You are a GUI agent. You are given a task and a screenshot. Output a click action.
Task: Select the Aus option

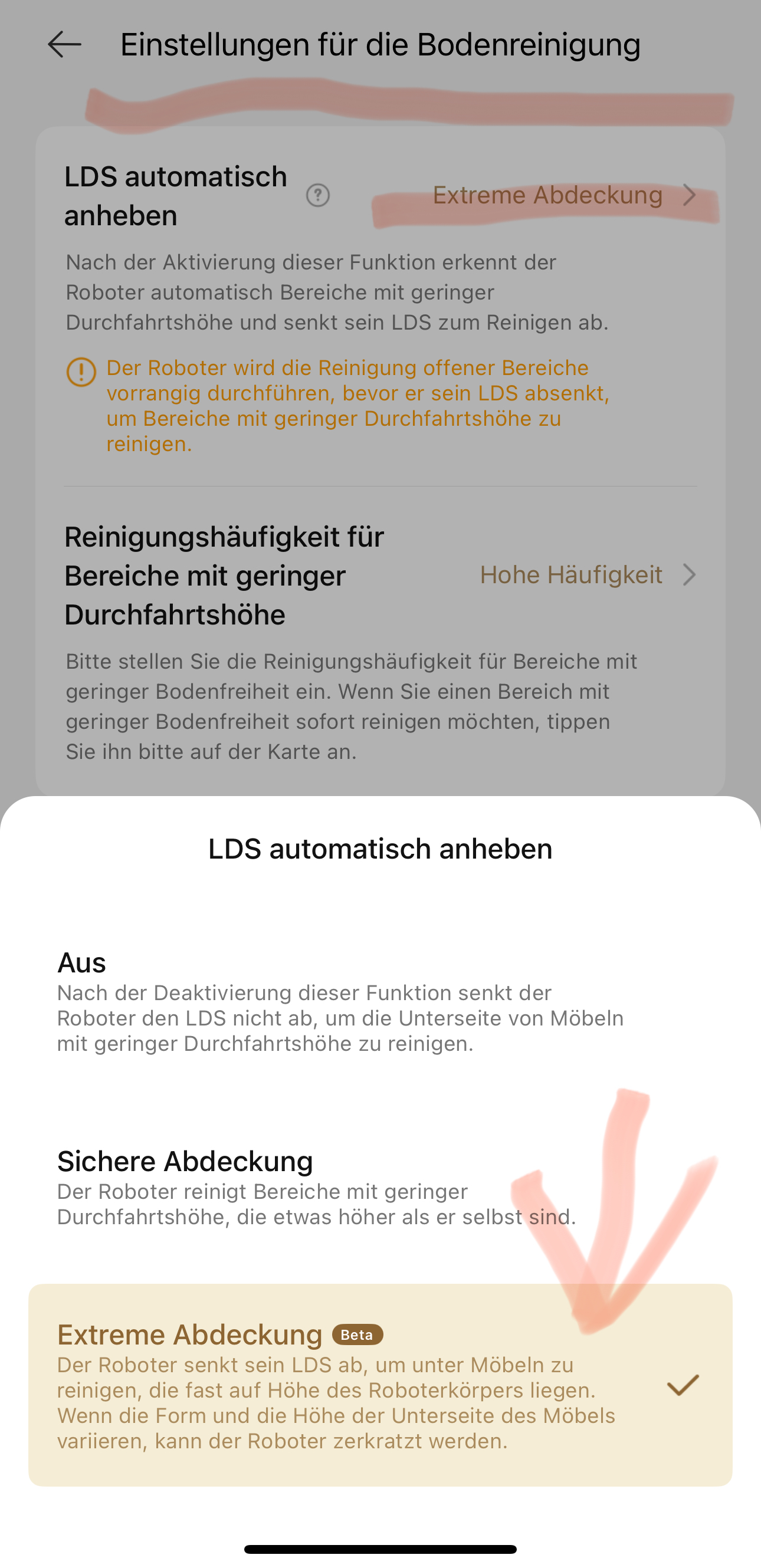pyautogui.click(x=380, y=1002)
